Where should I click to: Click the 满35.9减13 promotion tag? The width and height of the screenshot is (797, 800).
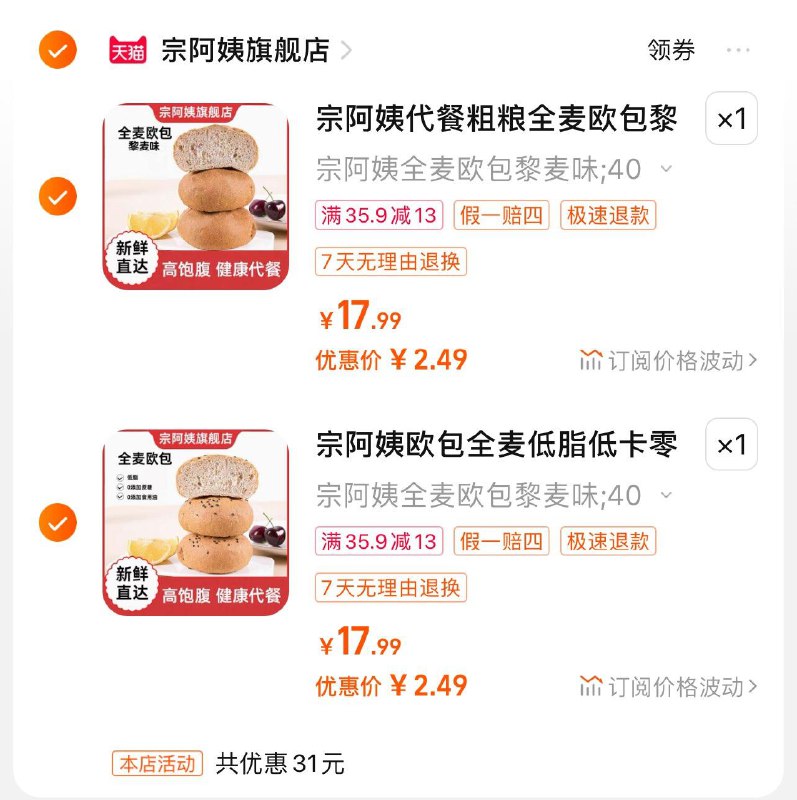click(378, 217)
